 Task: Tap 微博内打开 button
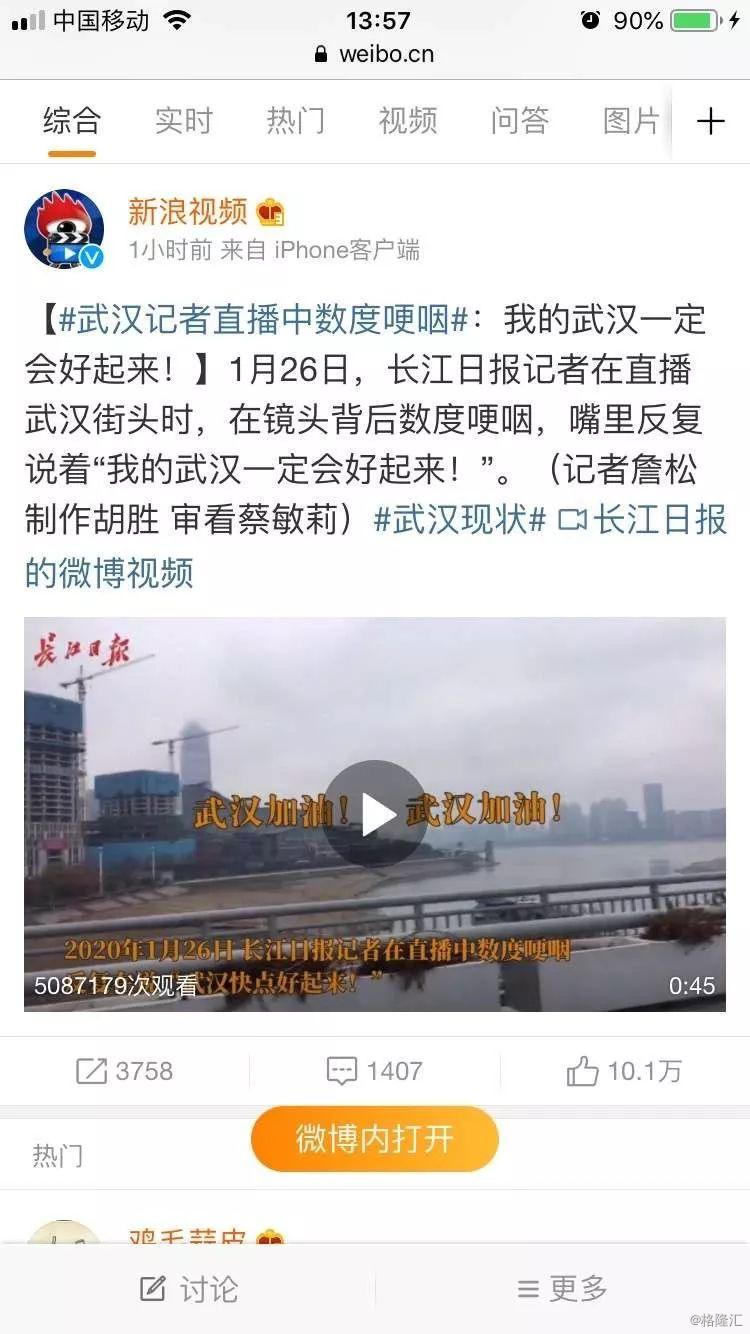coord(375,1139)
